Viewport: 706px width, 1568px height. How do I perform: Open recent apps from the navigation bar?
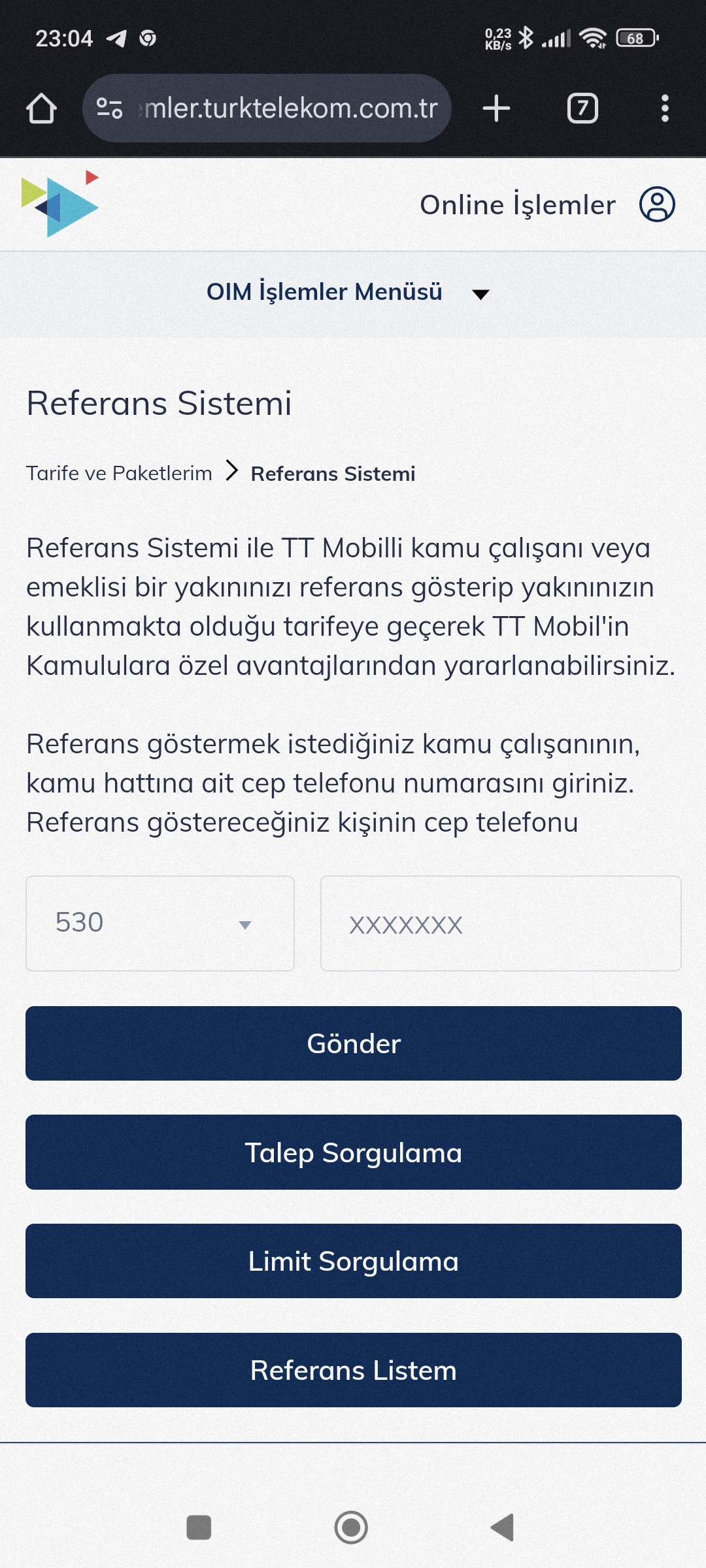click(199, 1527)
